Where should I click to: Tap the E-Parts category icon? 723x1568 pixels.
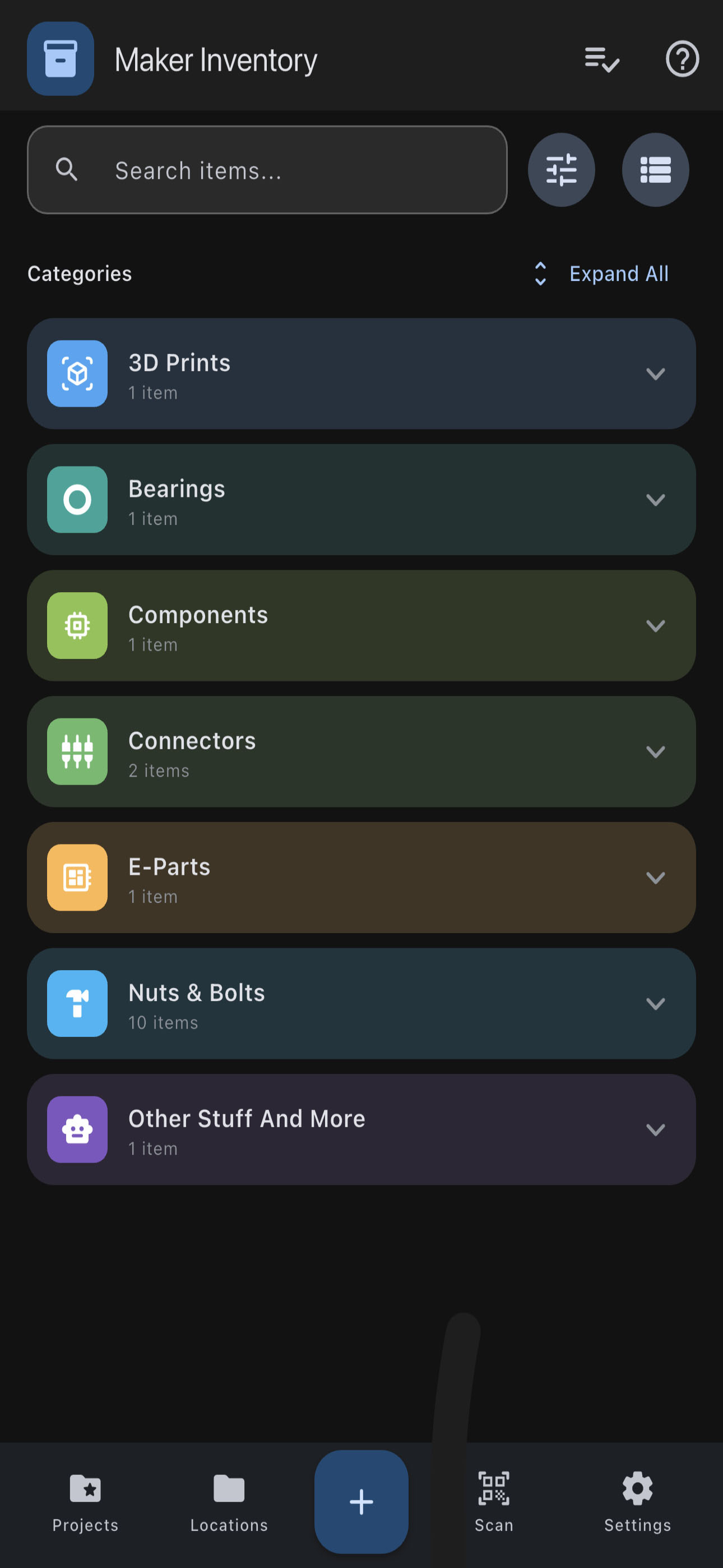coord(77,878)
